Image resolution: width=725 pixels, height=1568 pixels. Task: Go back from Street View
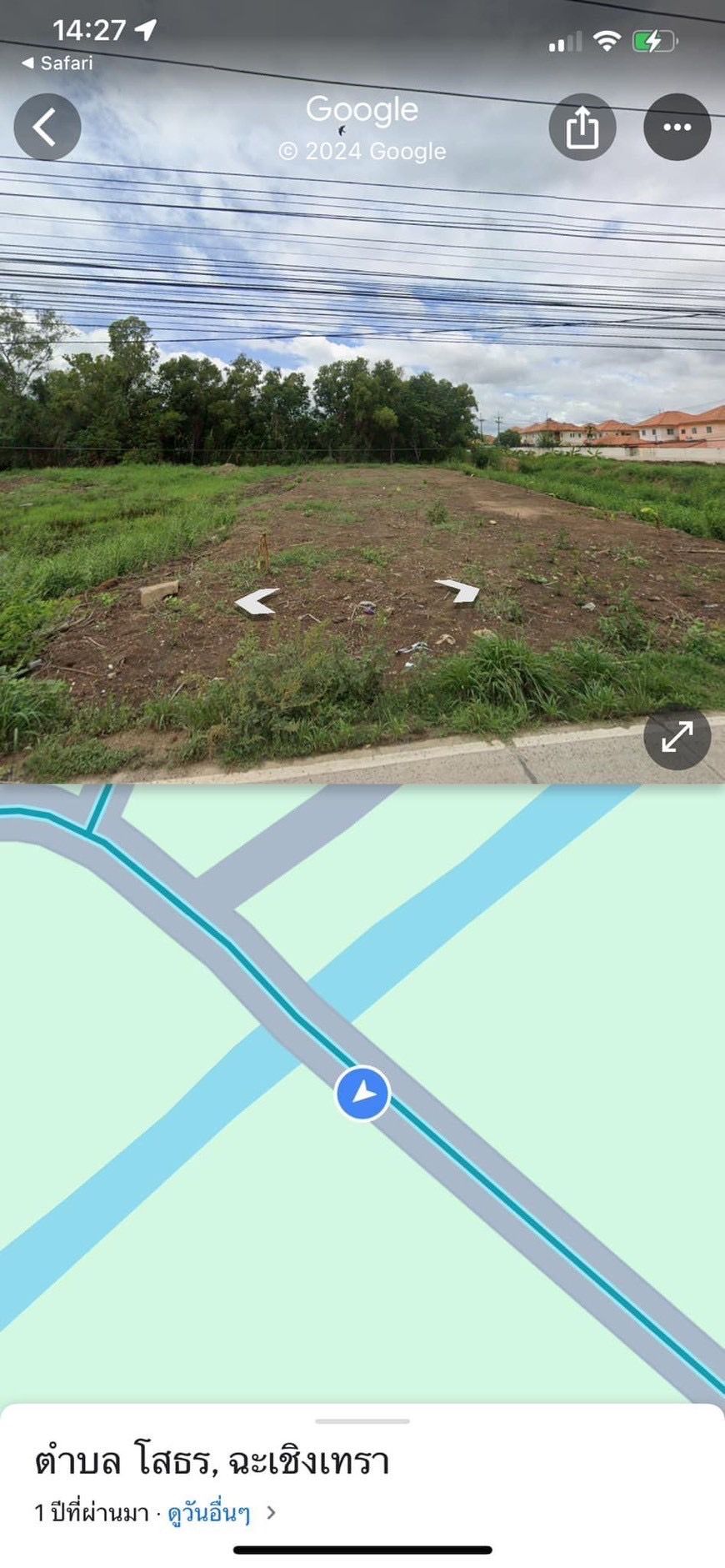47,128
